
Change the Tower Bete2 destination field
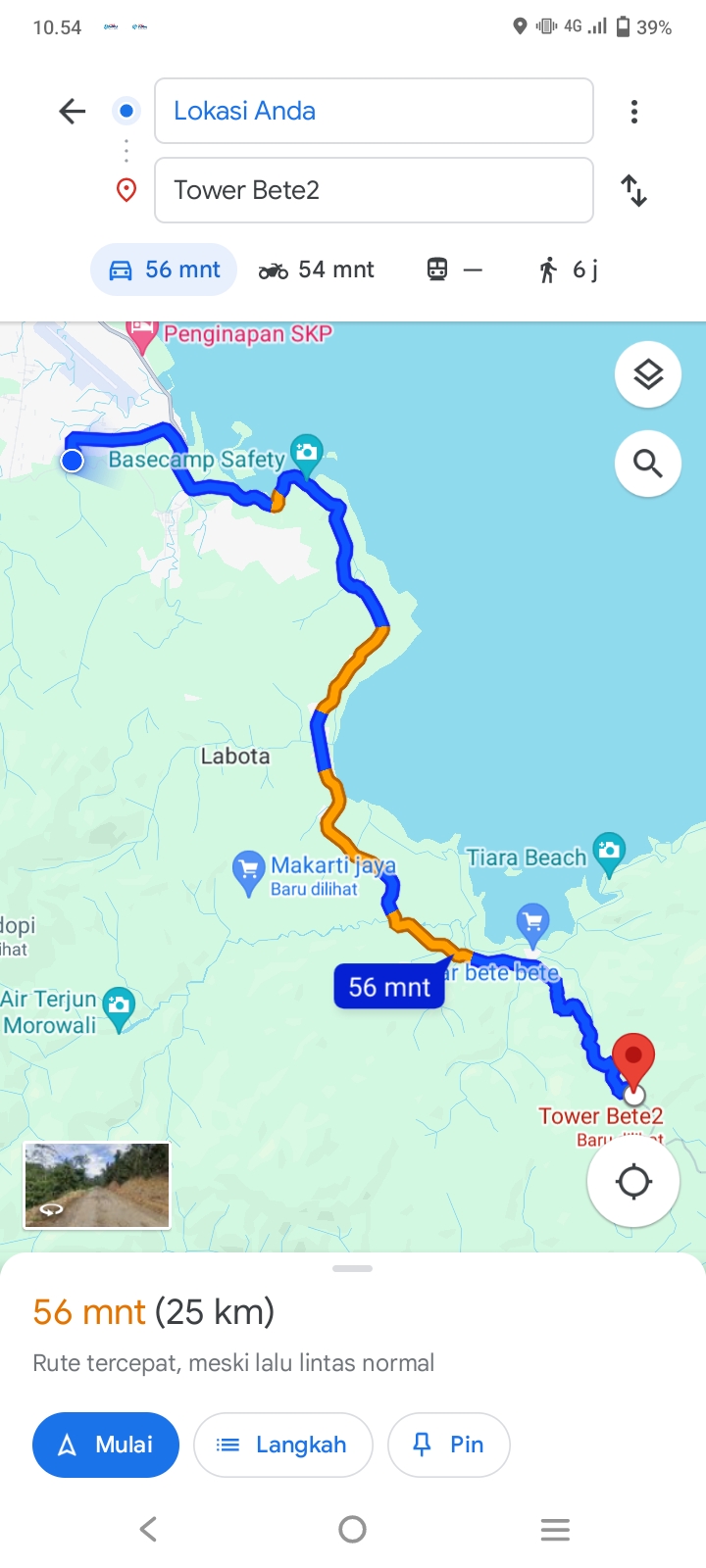[x=374, y=190]
